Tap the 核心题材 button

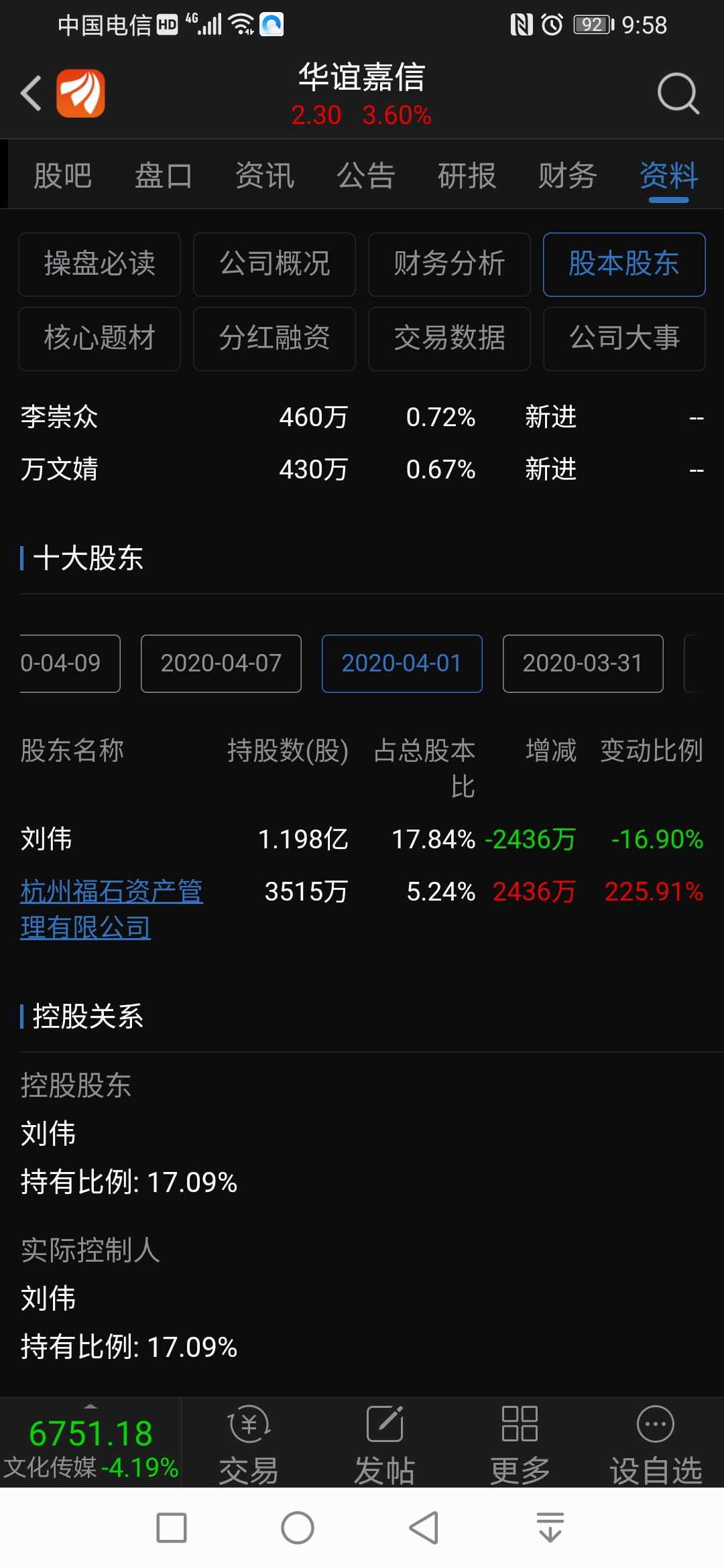[99, 339]
